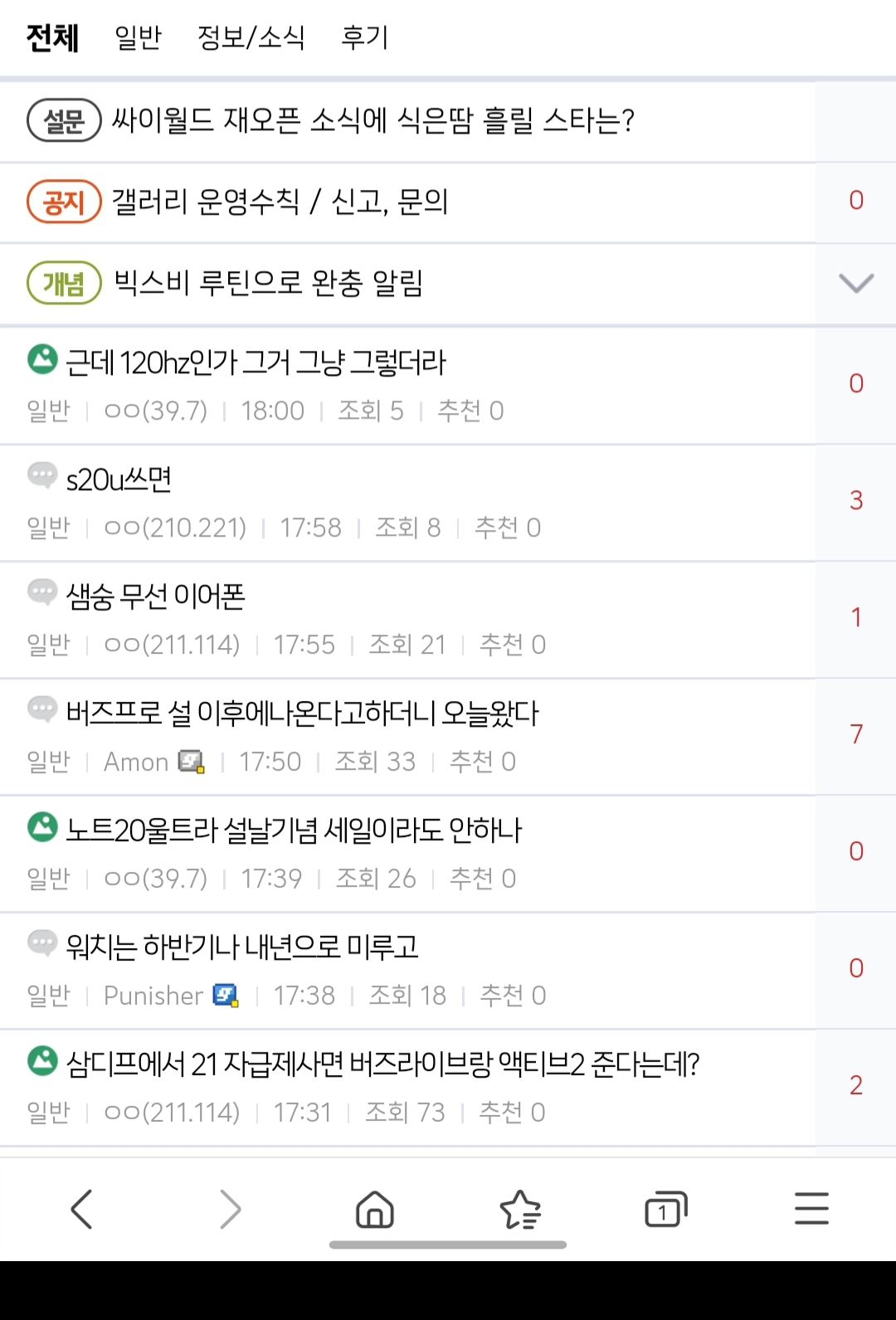The height and width of the screenshot is (1320, 896).
Task: Open the 삼디프에서 21 자급제 post
Action: (382, 1064)
